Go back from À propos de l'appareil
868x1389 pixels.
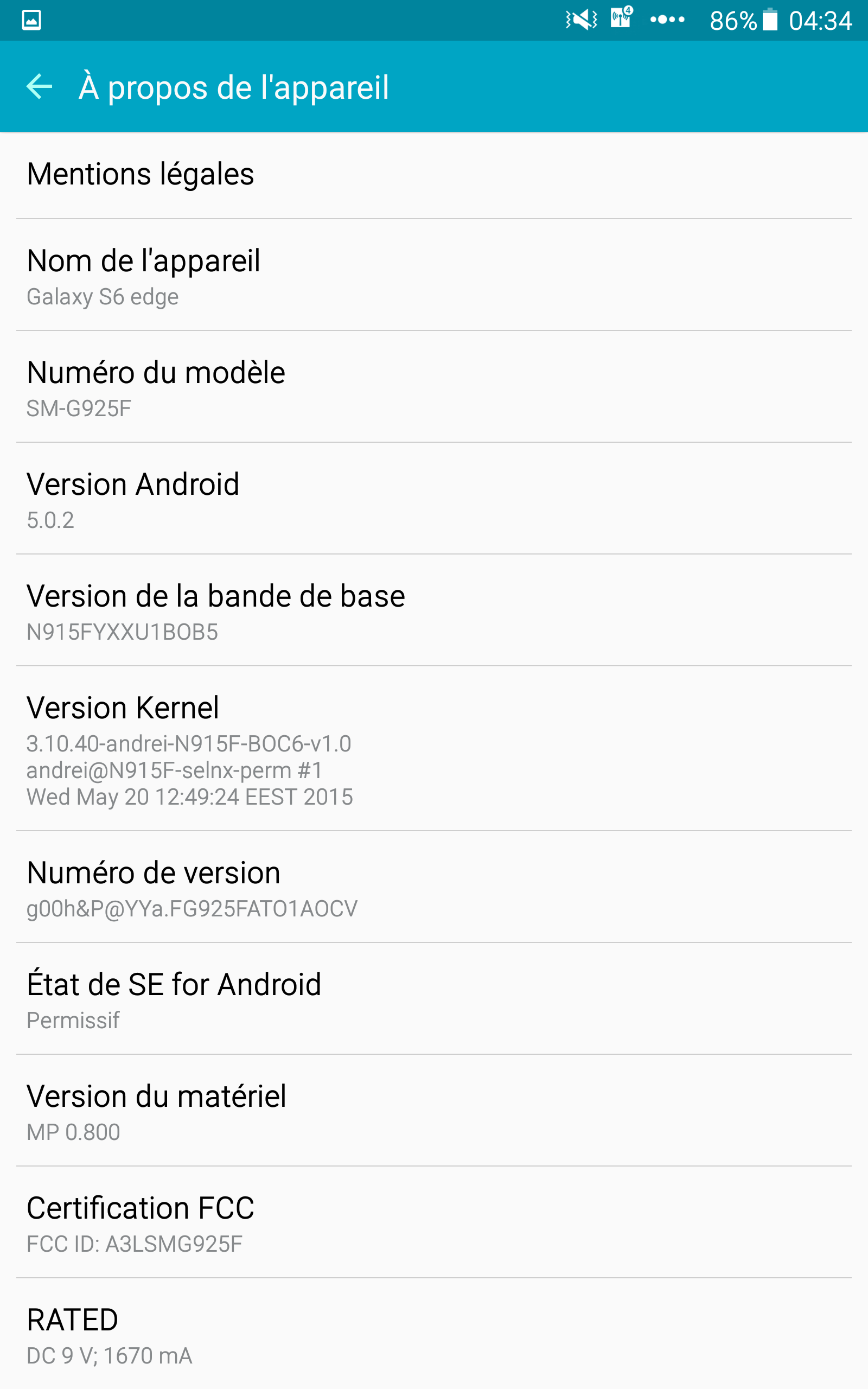39,87
